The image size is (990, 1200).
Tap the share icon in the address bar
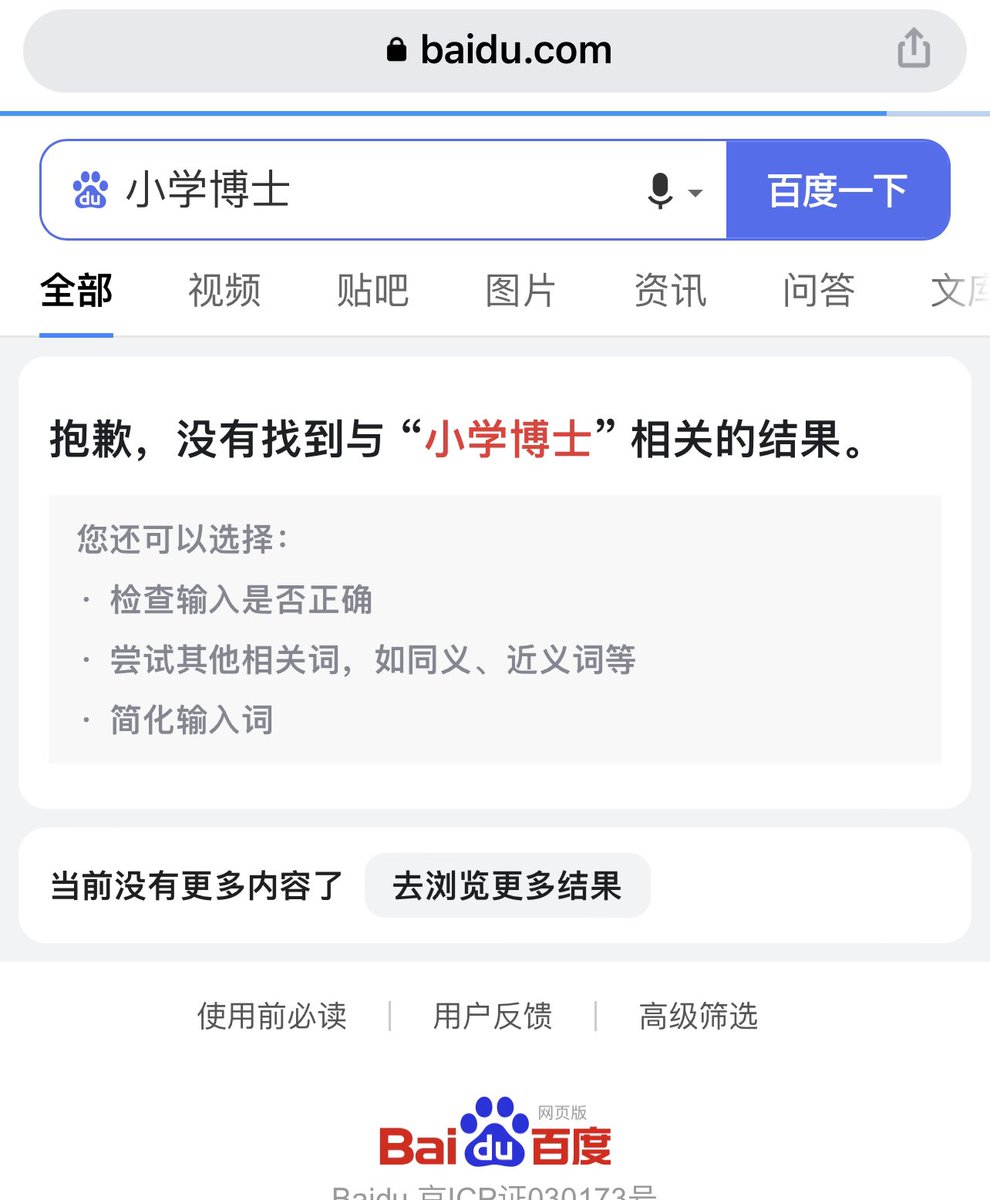click(913, 49)
